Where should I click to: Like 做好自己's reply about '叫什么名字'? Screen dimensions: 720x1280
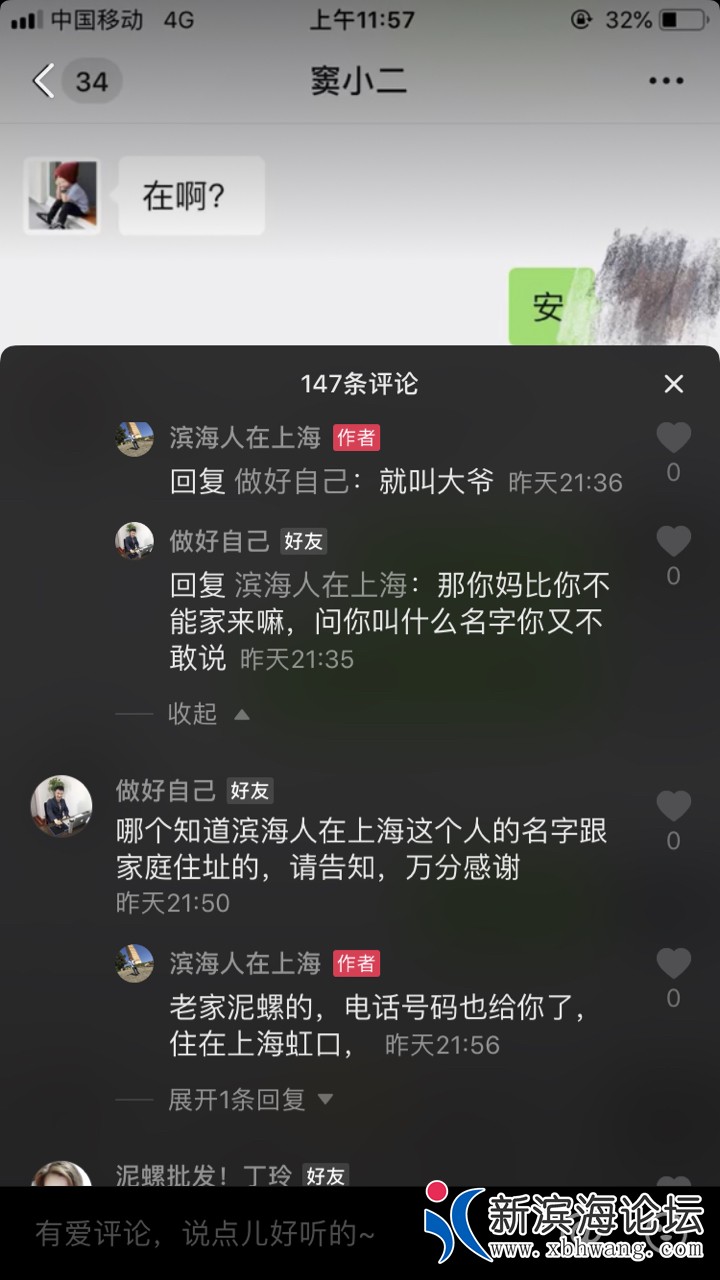click(673, 542)
